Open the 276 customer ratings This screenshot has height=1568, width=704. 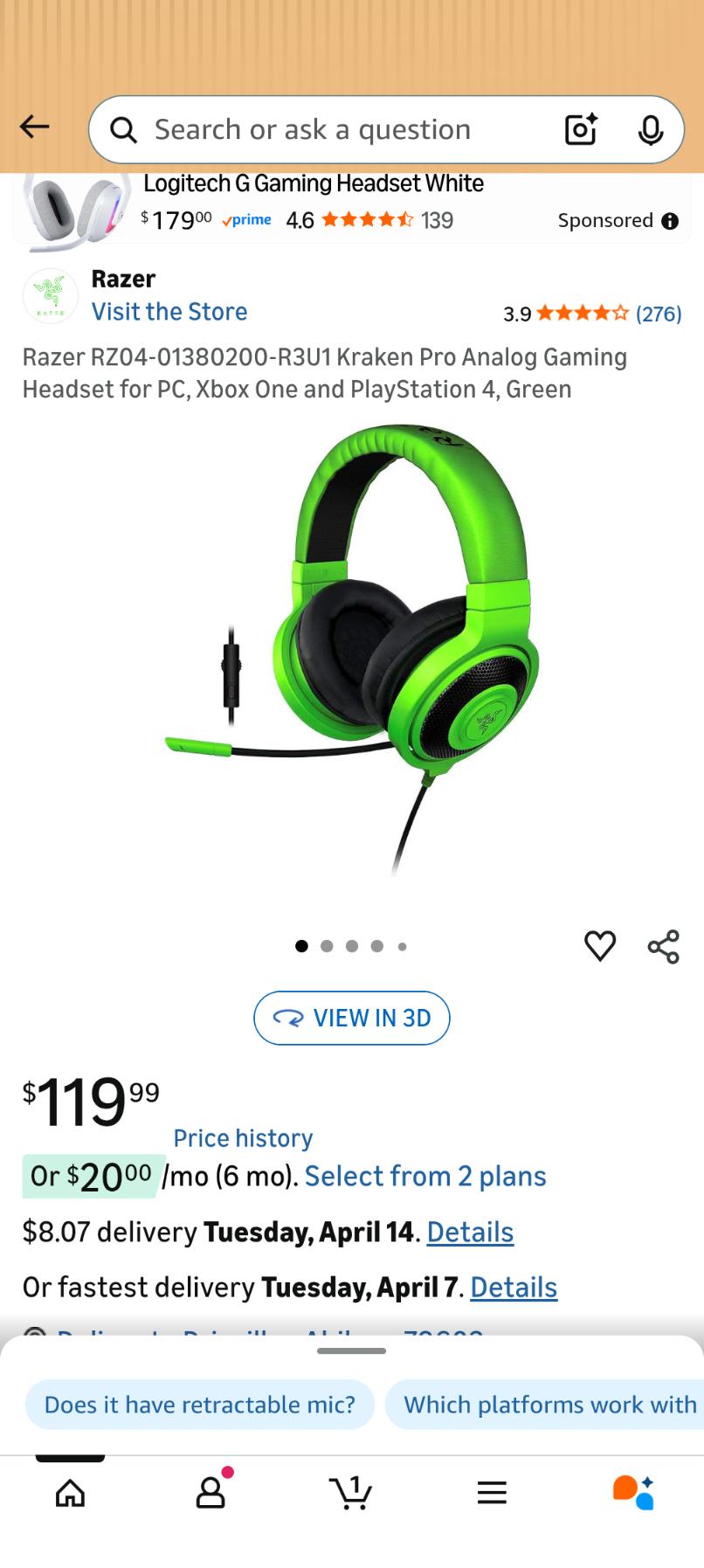[x=658, y=314]
